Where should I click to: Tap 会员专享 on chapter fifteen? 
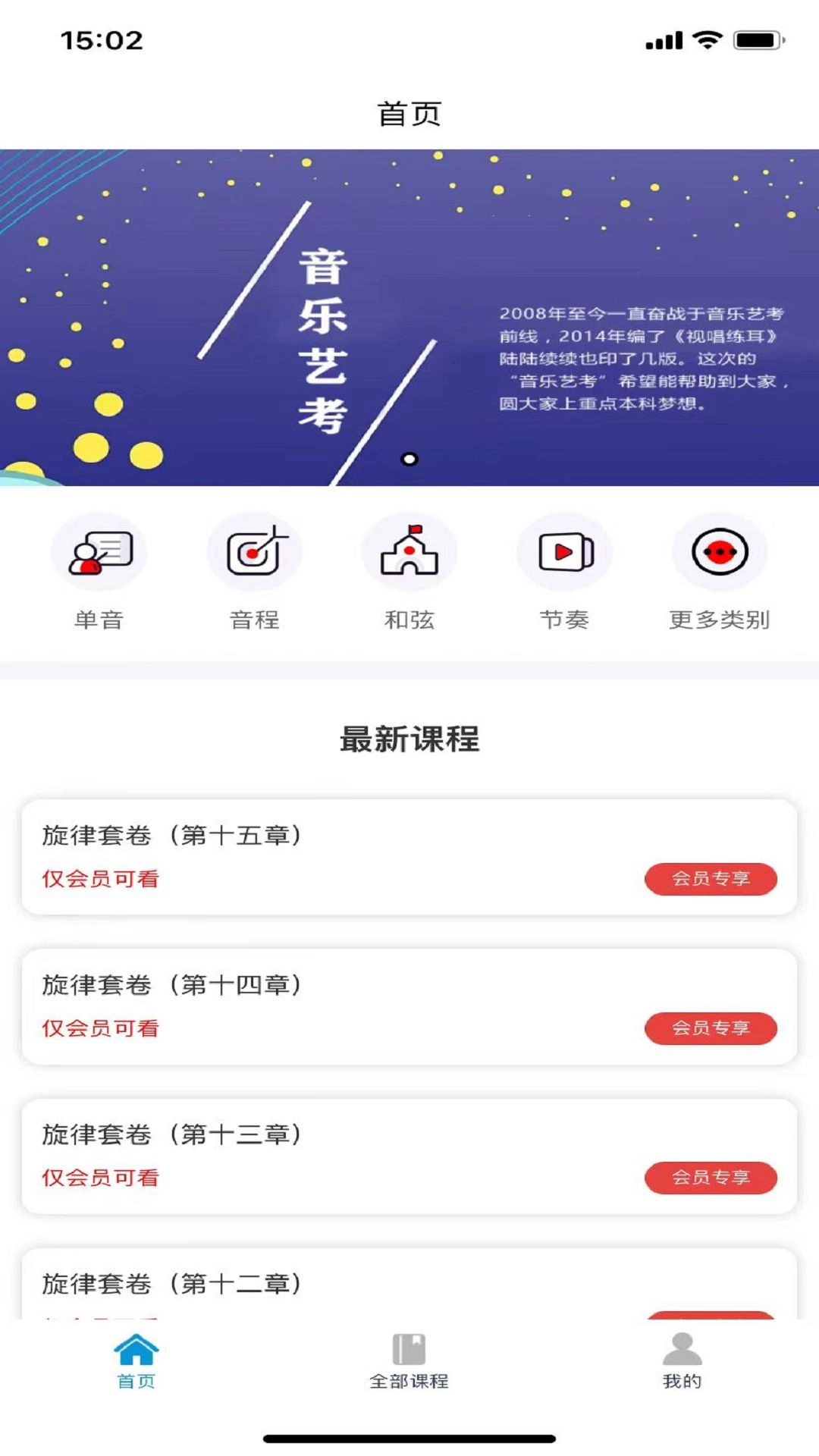711,878
